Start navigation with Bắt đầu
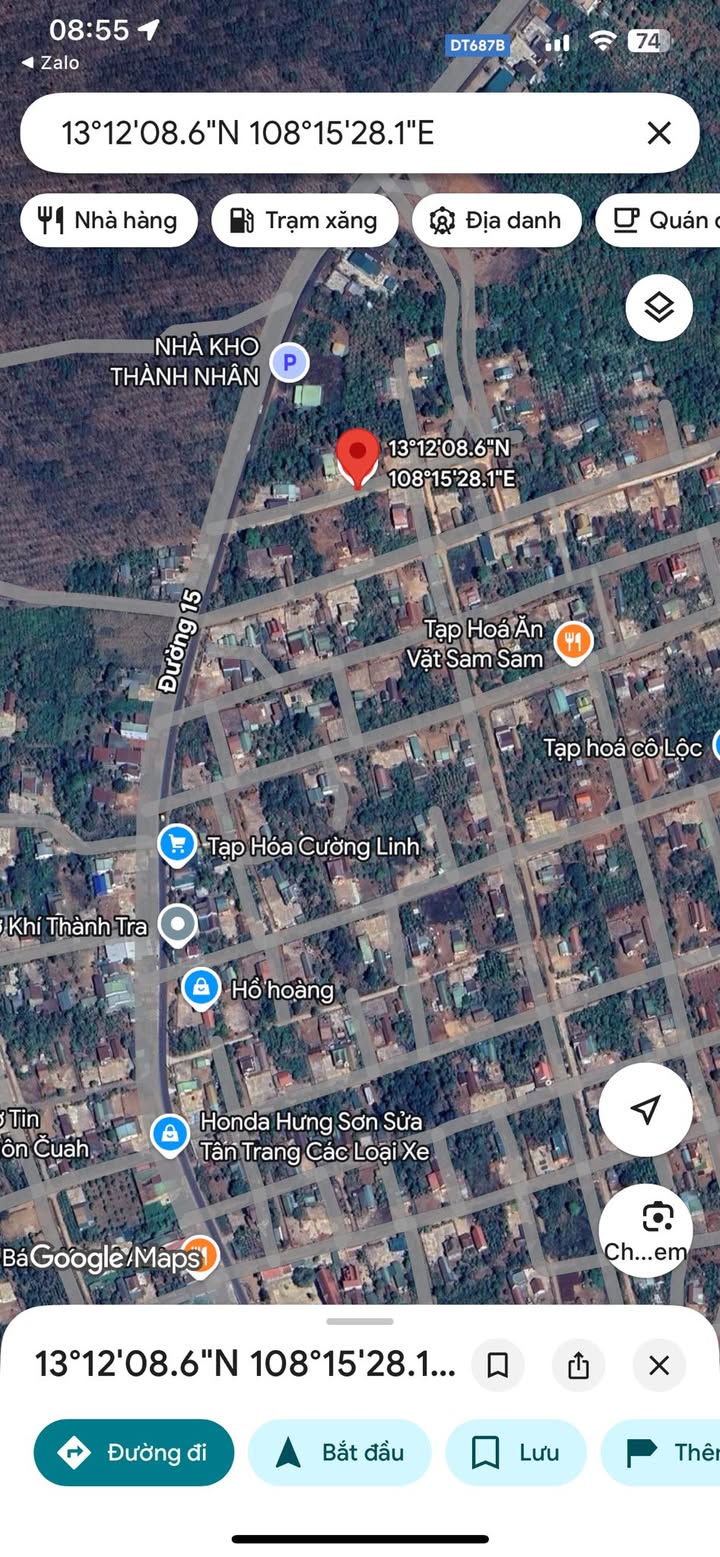Image resolution: width=720 pixels, height=1557 pixels. [x=339, y=1452]
